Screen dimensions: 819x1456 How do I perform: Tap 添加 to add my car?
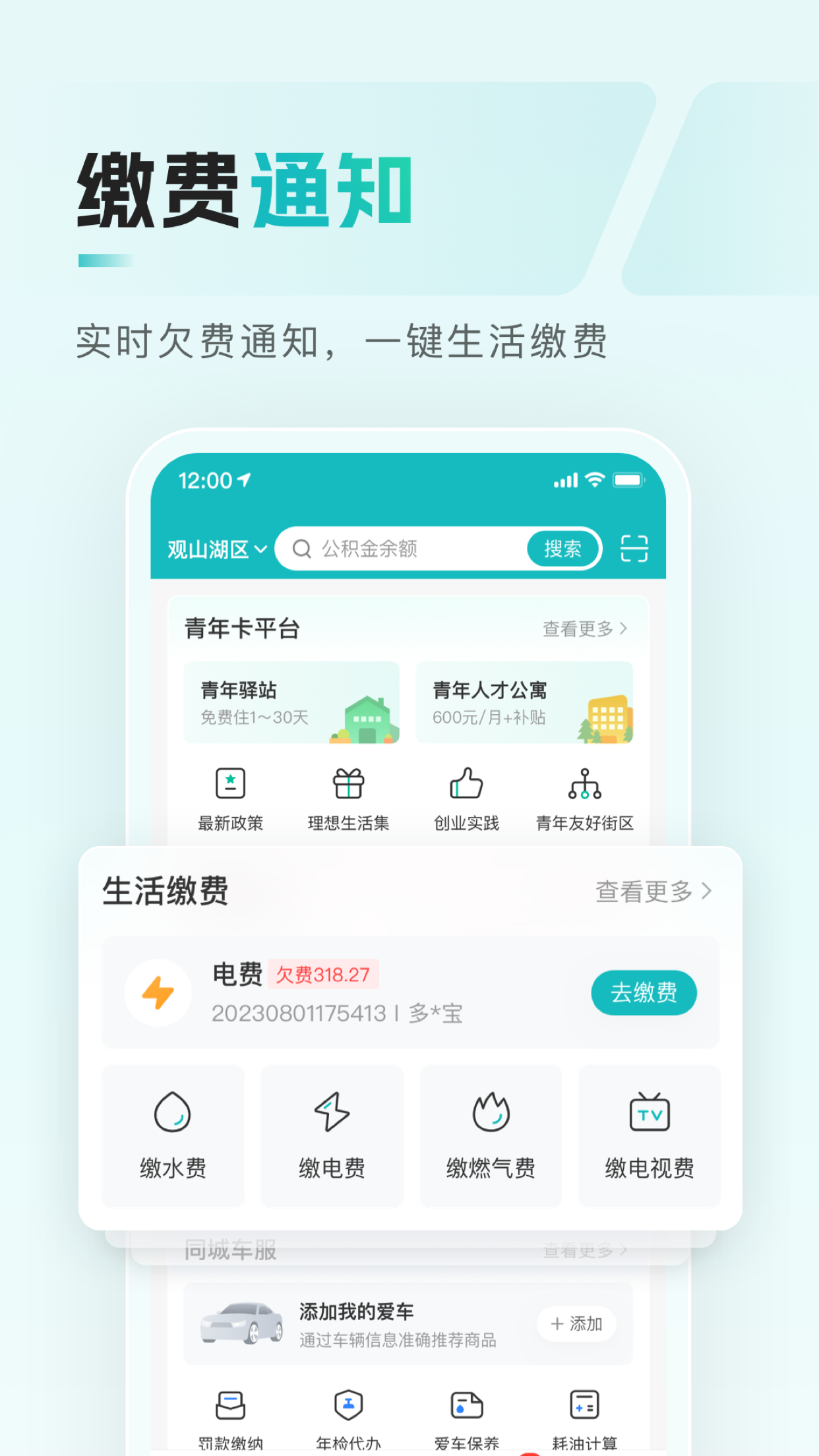tap(577, 1324)
